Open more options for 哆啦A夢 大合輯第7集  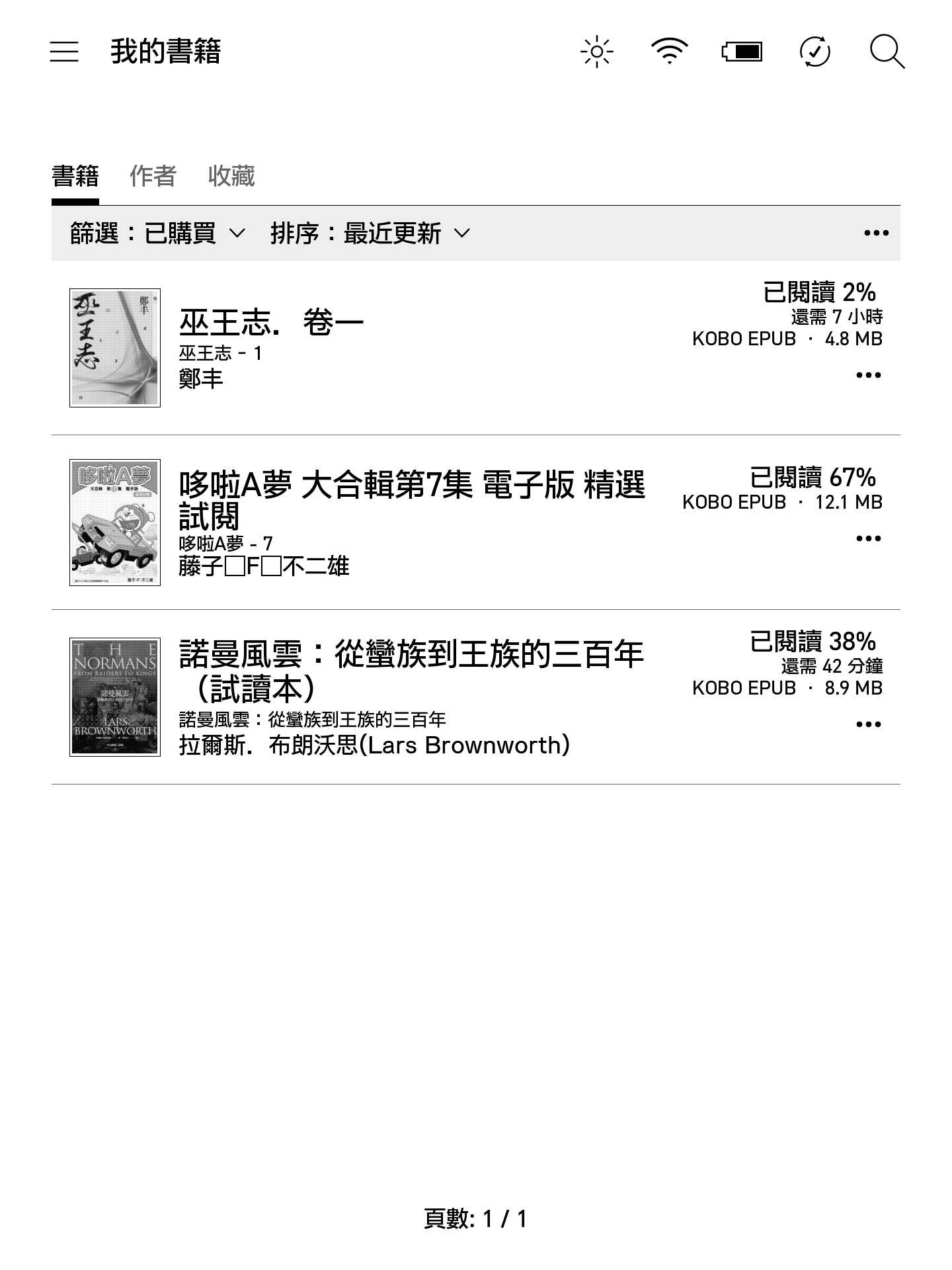point(868,538)
